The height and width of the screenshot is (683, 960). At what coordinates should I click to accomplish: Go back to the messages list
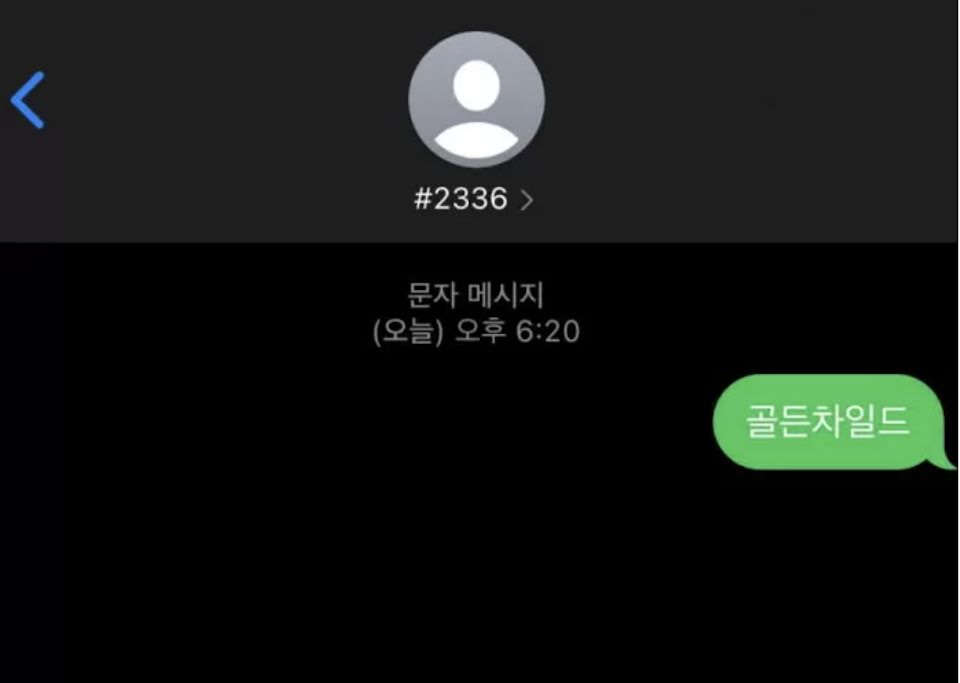(28, 100)
